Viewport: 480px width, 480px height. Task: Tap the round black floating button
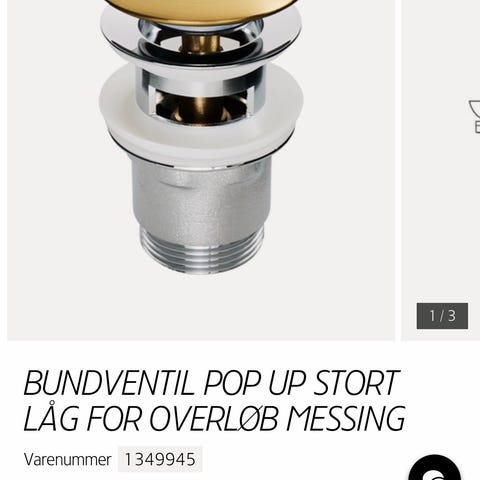pos(435,468)
